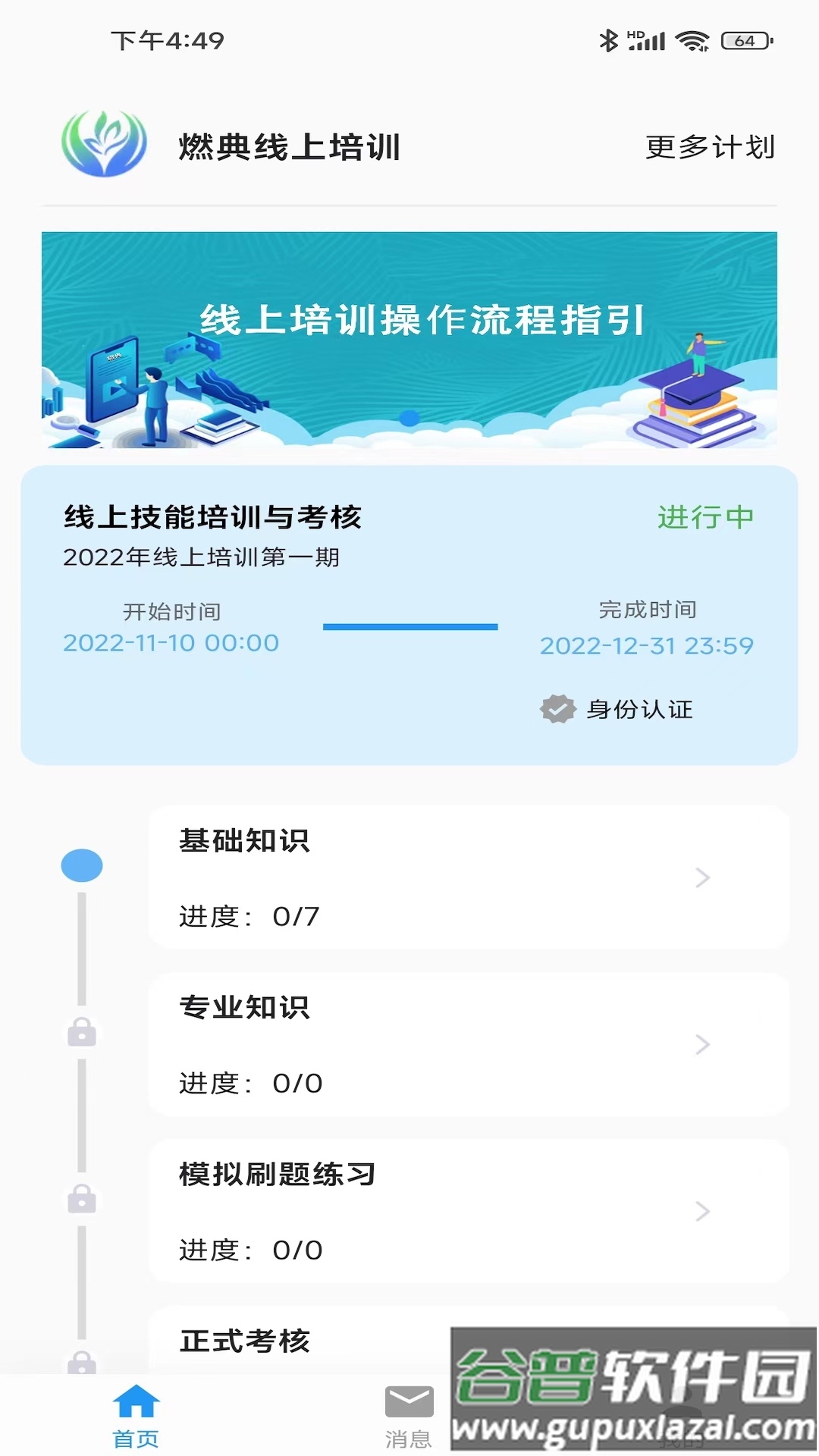Tap the lock icon next to 专业知识
The height and width of the screenshot is (1456, 819).
point(80,1031)
